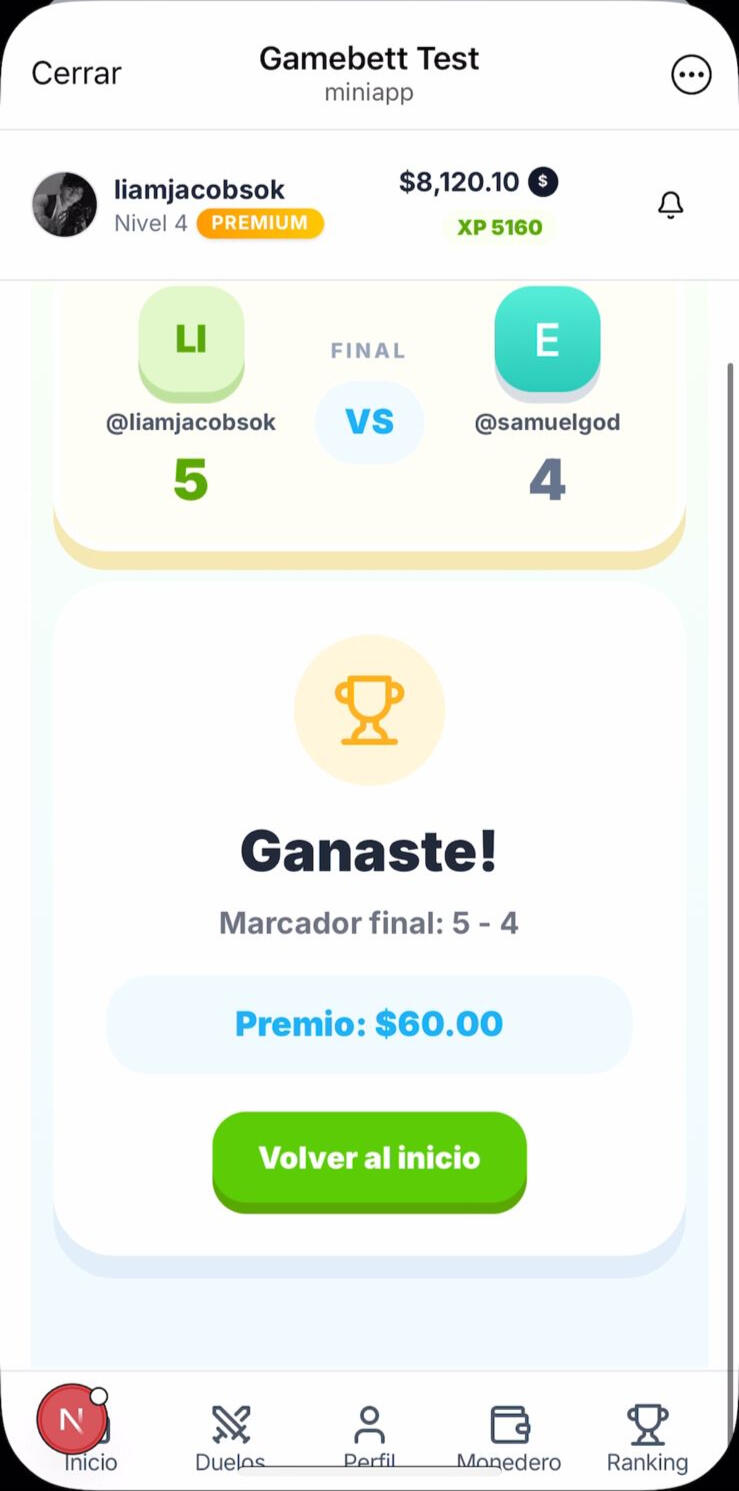Open the Duelos section via swords icon
Image resolution: width=739 pixels, height=1491 pixels.
(x=229, y=1424)
